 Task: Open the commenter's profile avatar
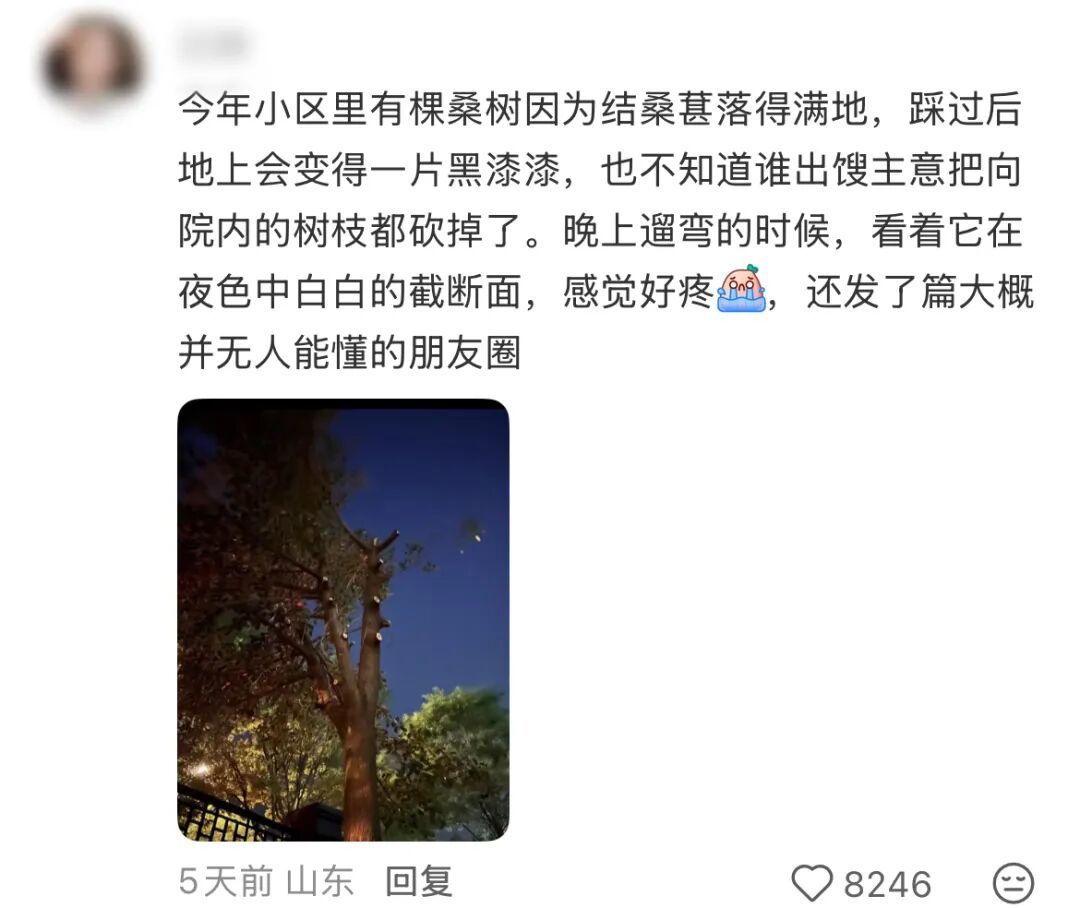point(90,62)
